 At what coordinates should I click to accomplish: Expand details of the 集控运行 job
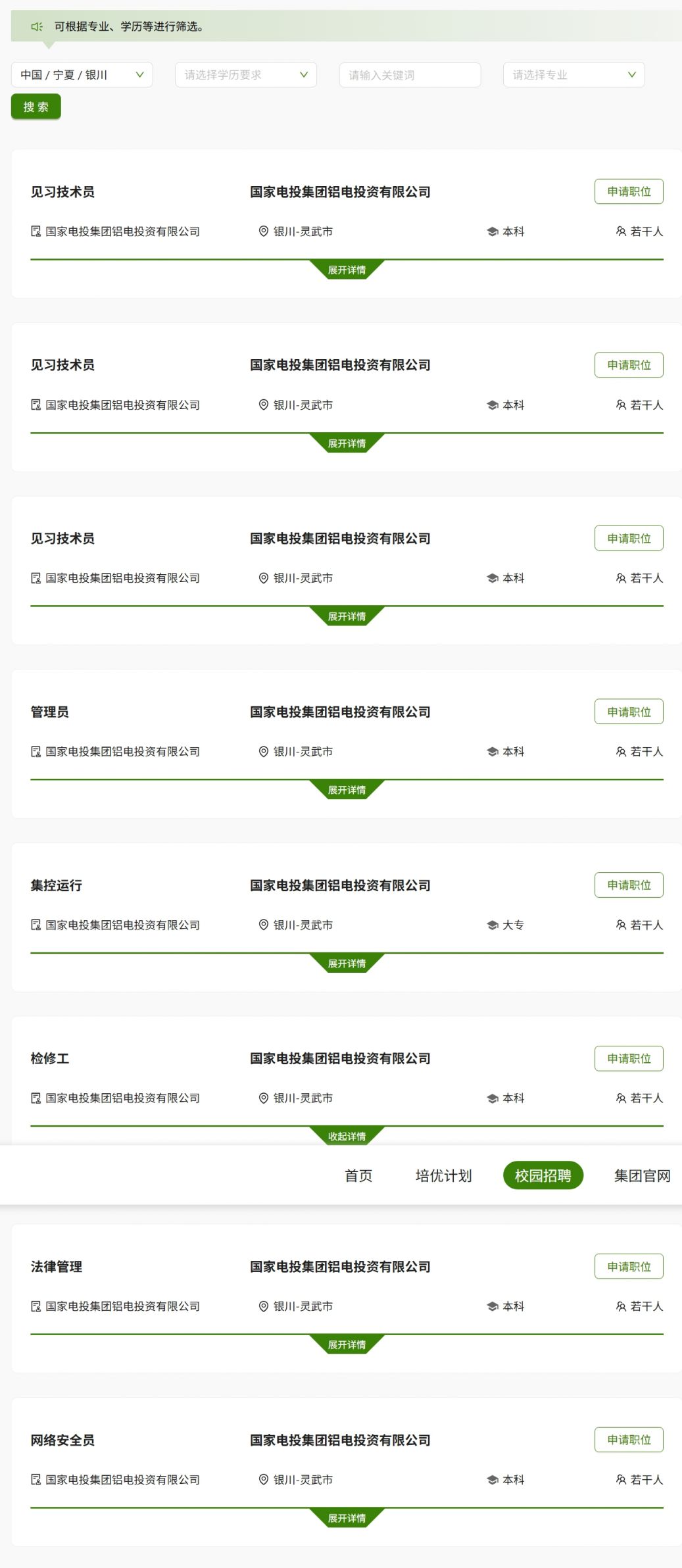coord(347,964)
